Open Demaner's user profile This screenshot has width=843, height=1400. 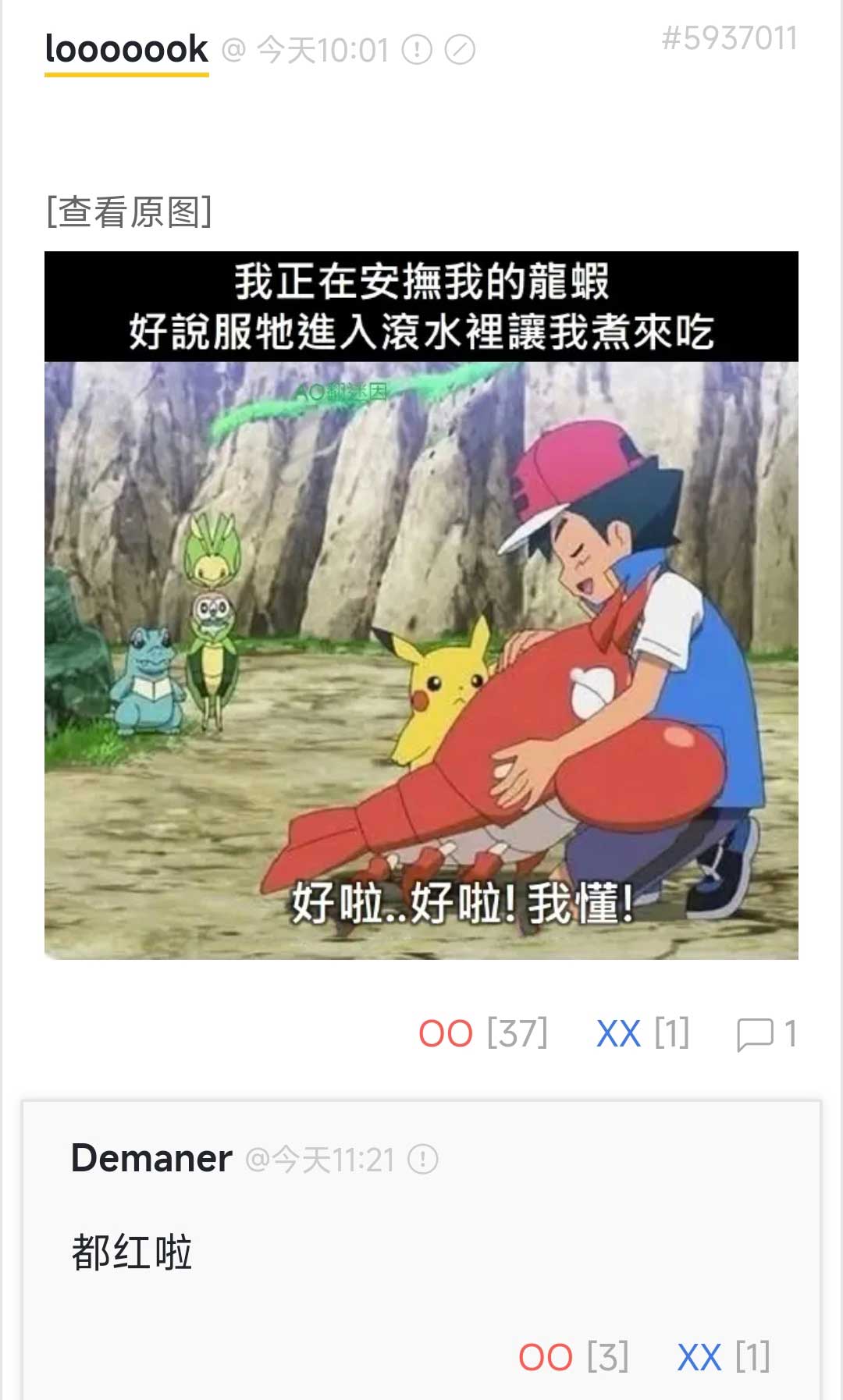pos(151,1158)
